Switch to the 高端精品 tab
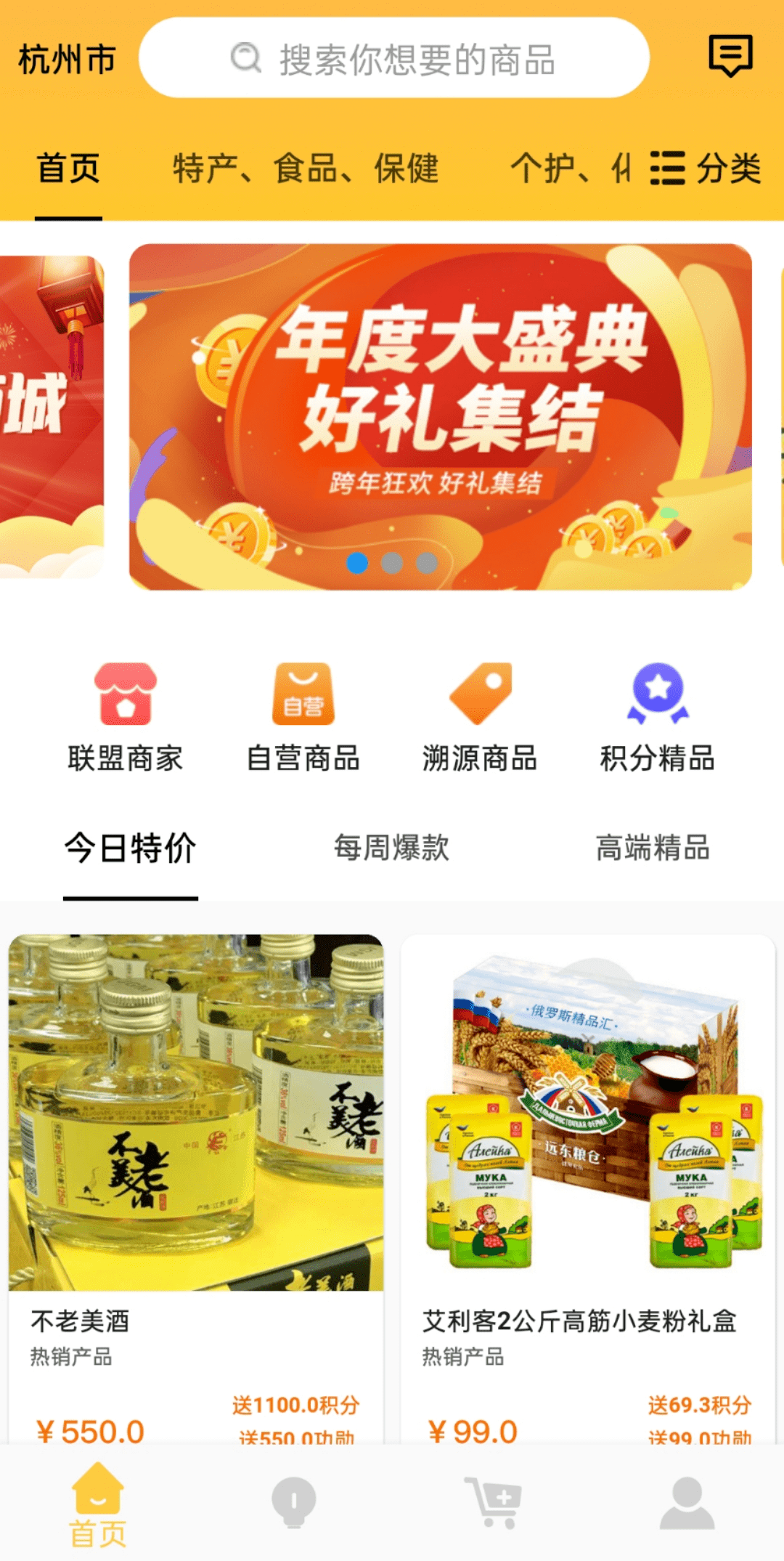The height and width of the screenshot is (1561, 784). click(x=653, y=848)
